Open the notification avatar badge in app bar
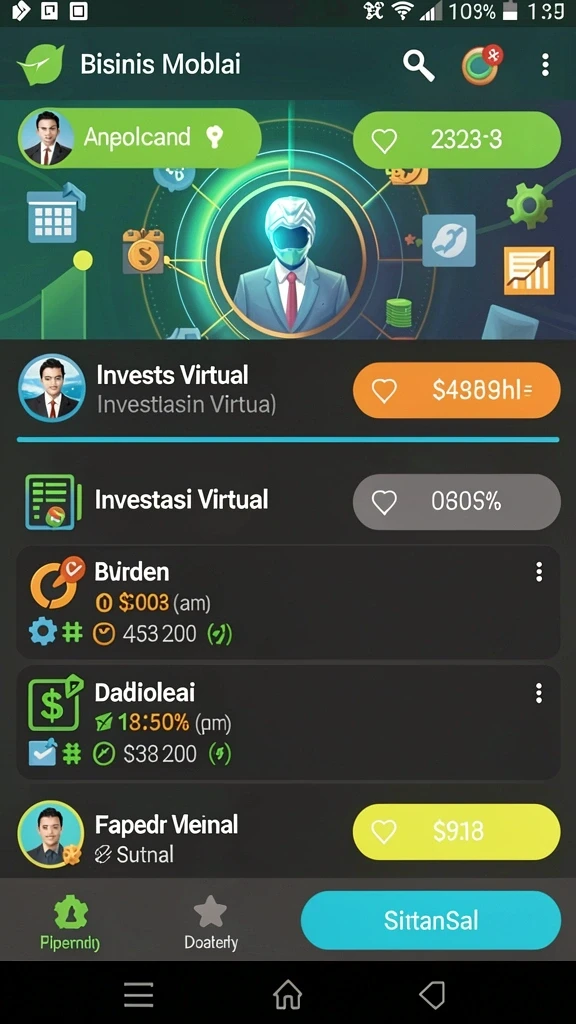The width and height of the screenshot is (576, 1024). (481, 65)
